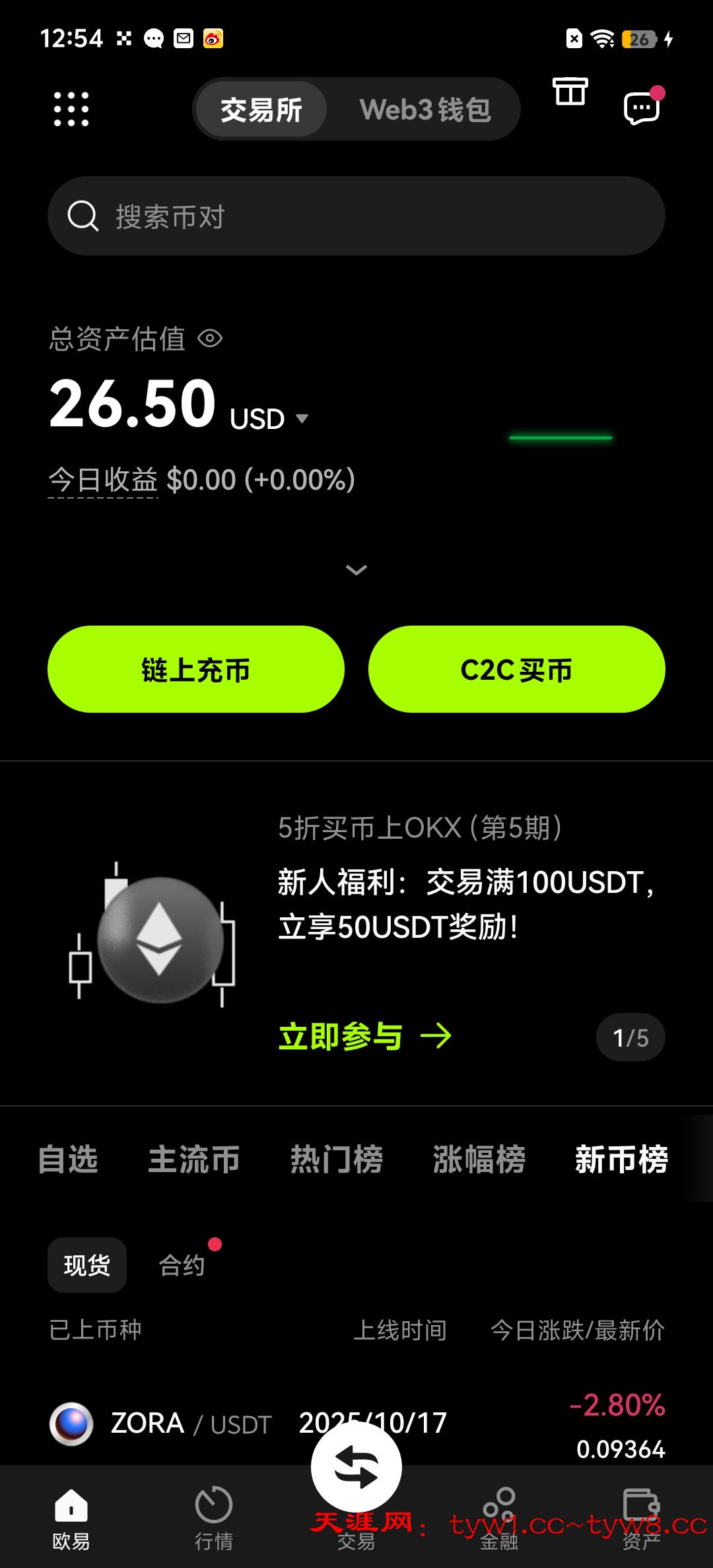Open the 立即参与 promotion link
The height and width of the screenshot is (1568, 713).
point(364,1036)
